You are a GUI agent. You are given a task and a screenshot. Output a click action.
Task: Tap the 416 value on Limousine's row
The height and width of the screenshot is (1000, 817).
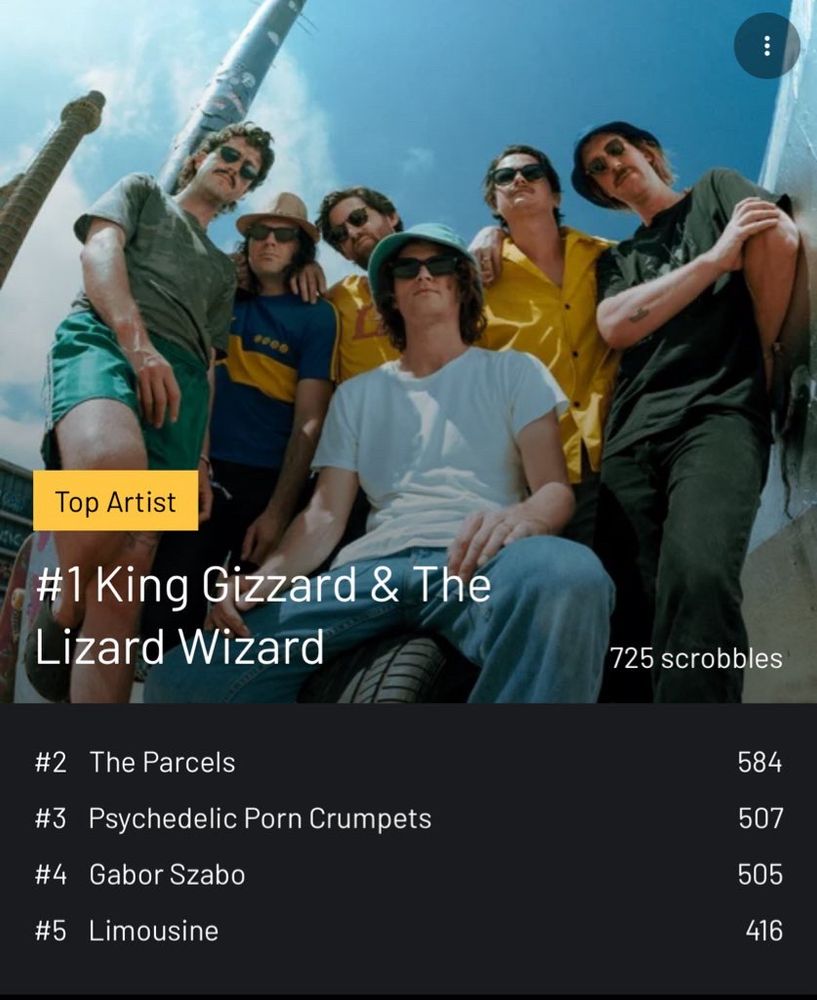(768, 930)
